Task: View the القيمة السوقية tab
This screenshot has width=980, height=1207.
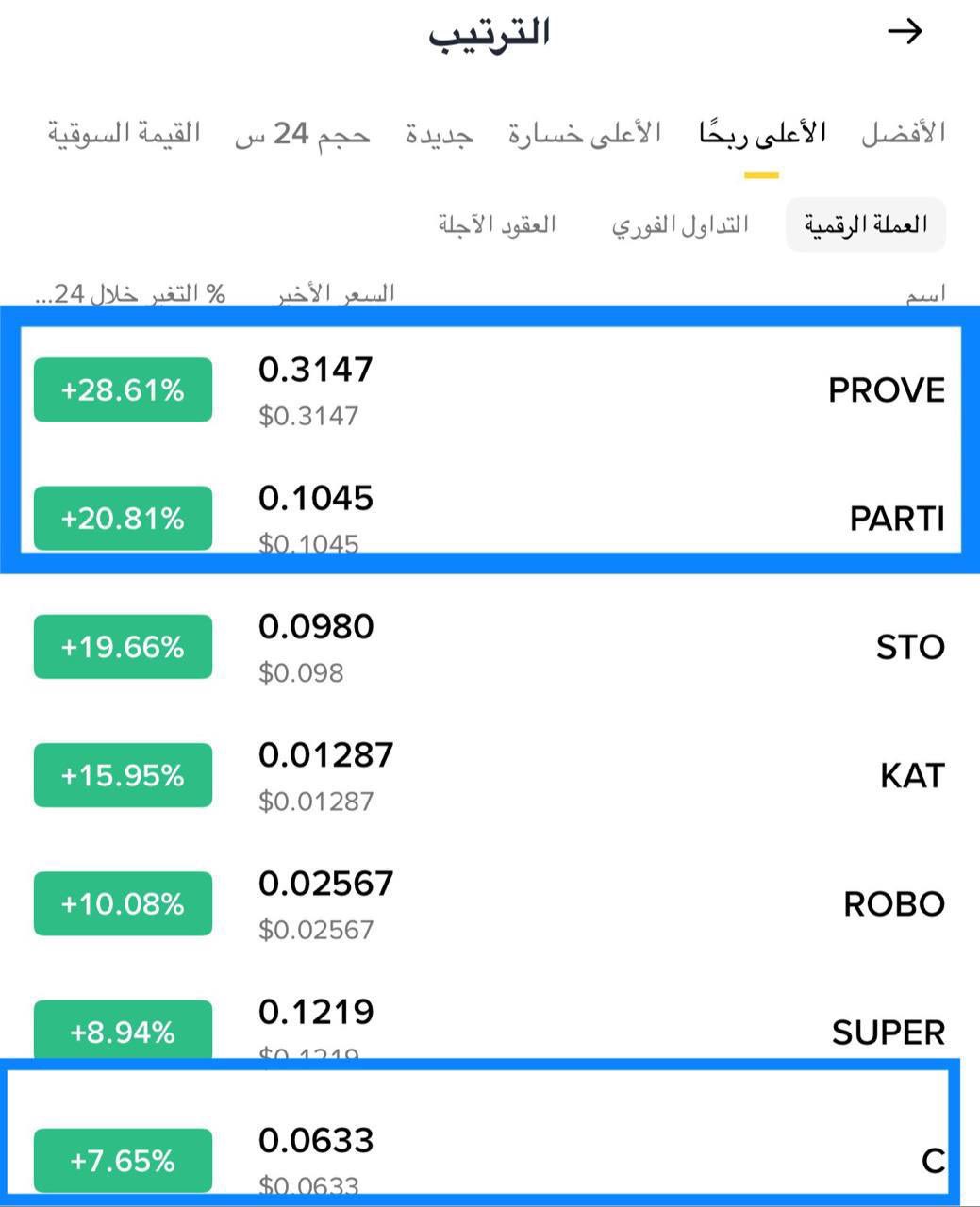Action: coord(125,134)
